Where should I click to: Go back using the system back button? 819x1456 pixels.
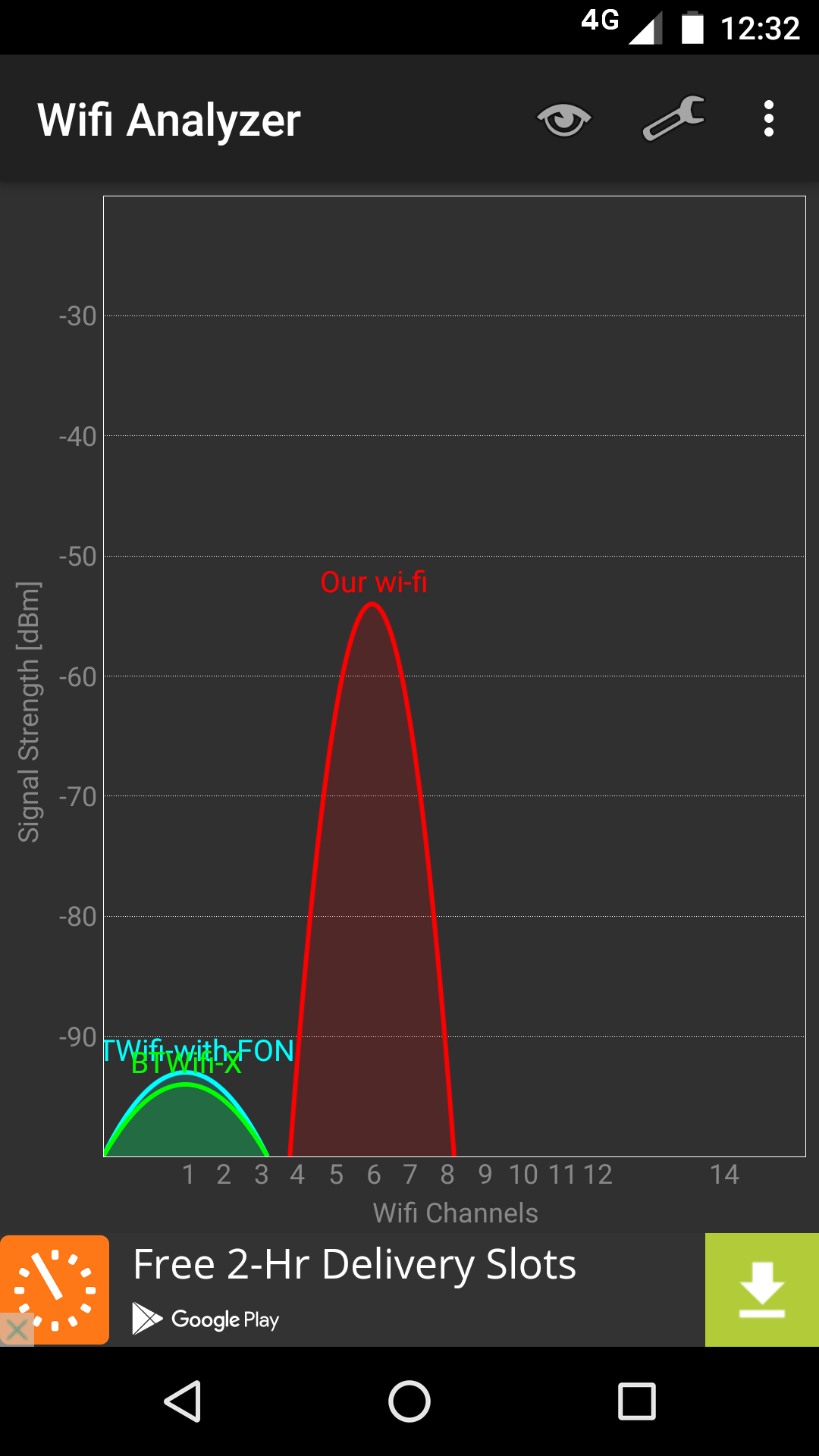[183, 1401]
